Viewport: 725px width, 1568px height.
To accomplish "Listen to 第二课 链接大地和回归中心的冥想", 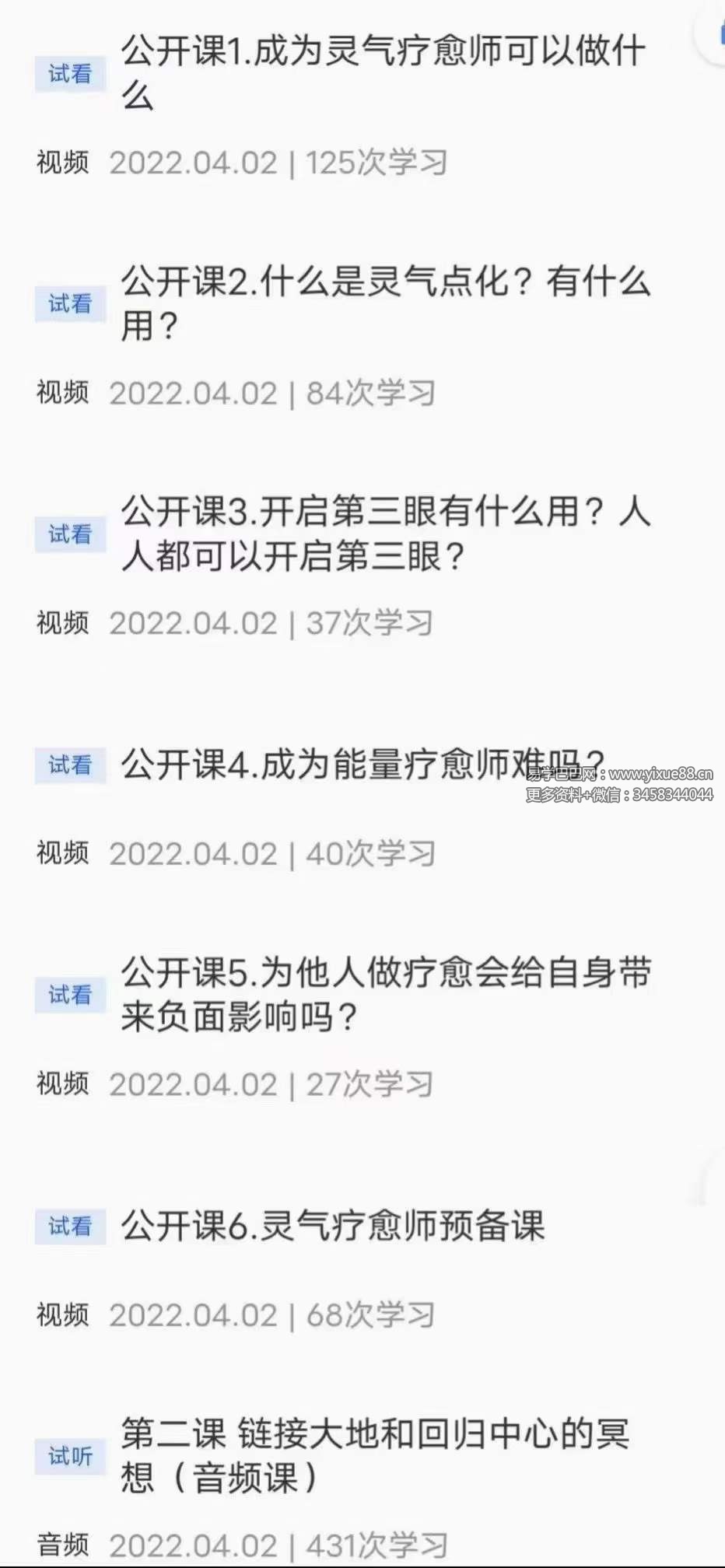I will click(x=375, y=1455).
